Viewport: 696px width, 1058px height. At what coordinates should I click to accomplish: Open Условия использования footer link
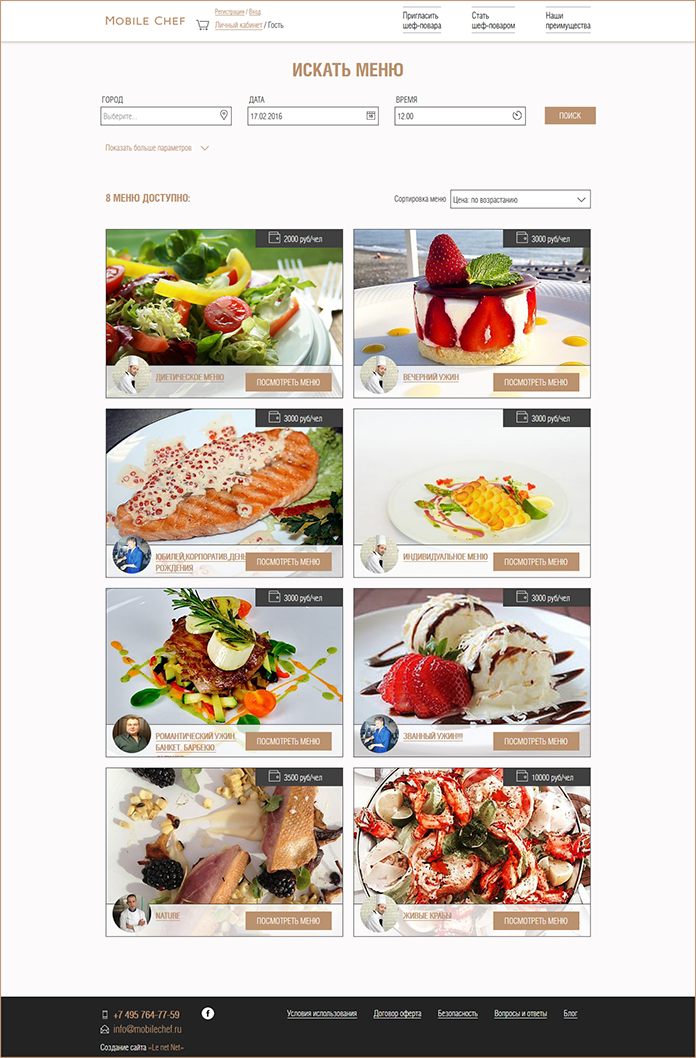click(321, 1014)
